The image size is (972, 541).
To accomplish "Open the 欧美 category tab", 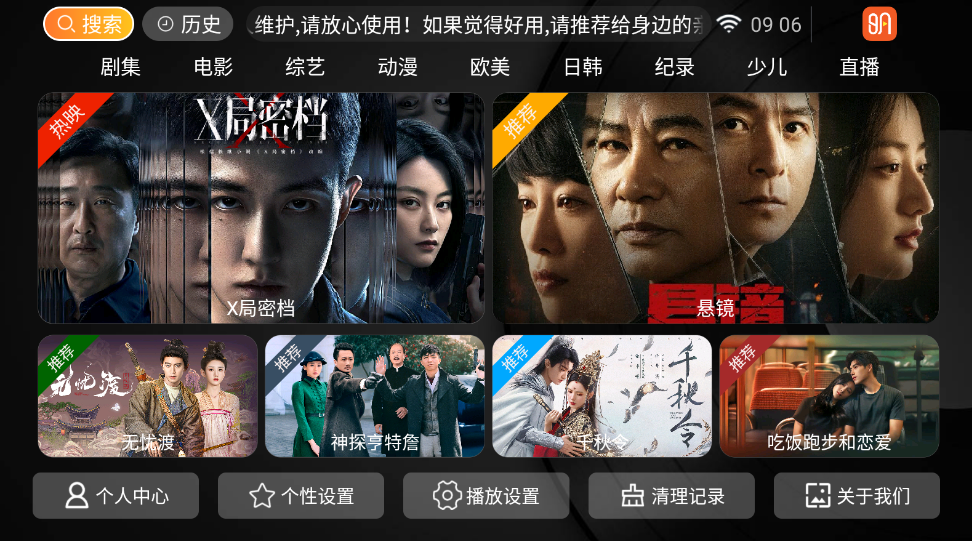I will click(x=490, y=67).
